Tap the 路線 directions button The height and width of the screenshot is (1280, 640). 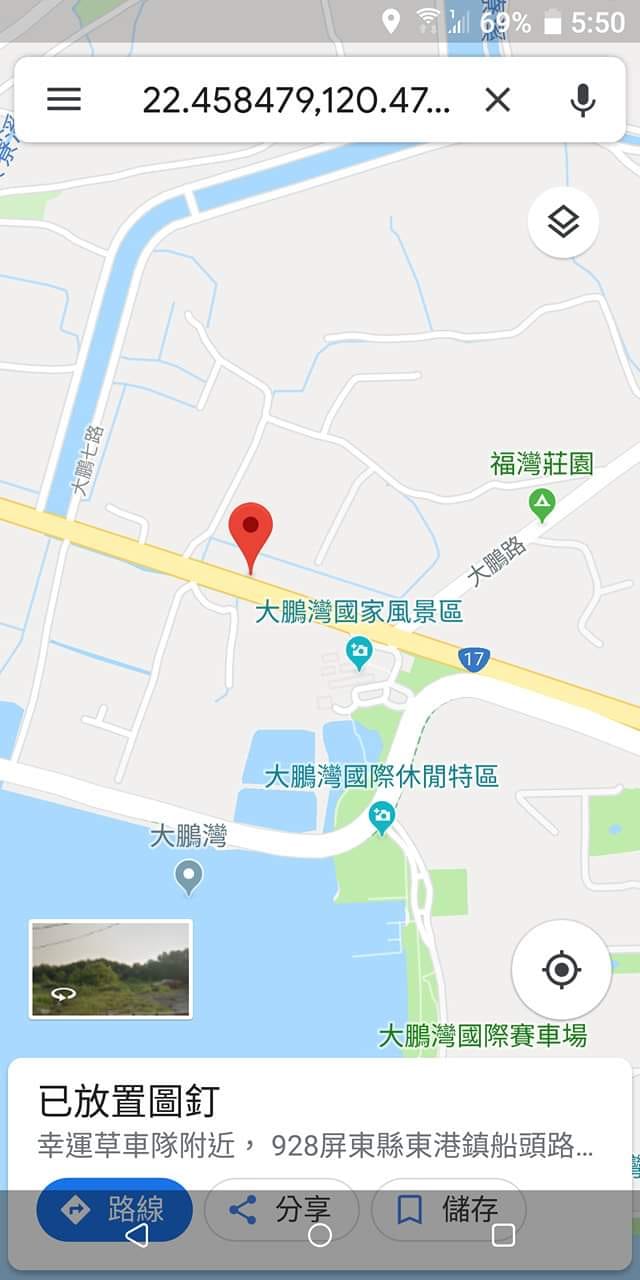point(114,1210)
